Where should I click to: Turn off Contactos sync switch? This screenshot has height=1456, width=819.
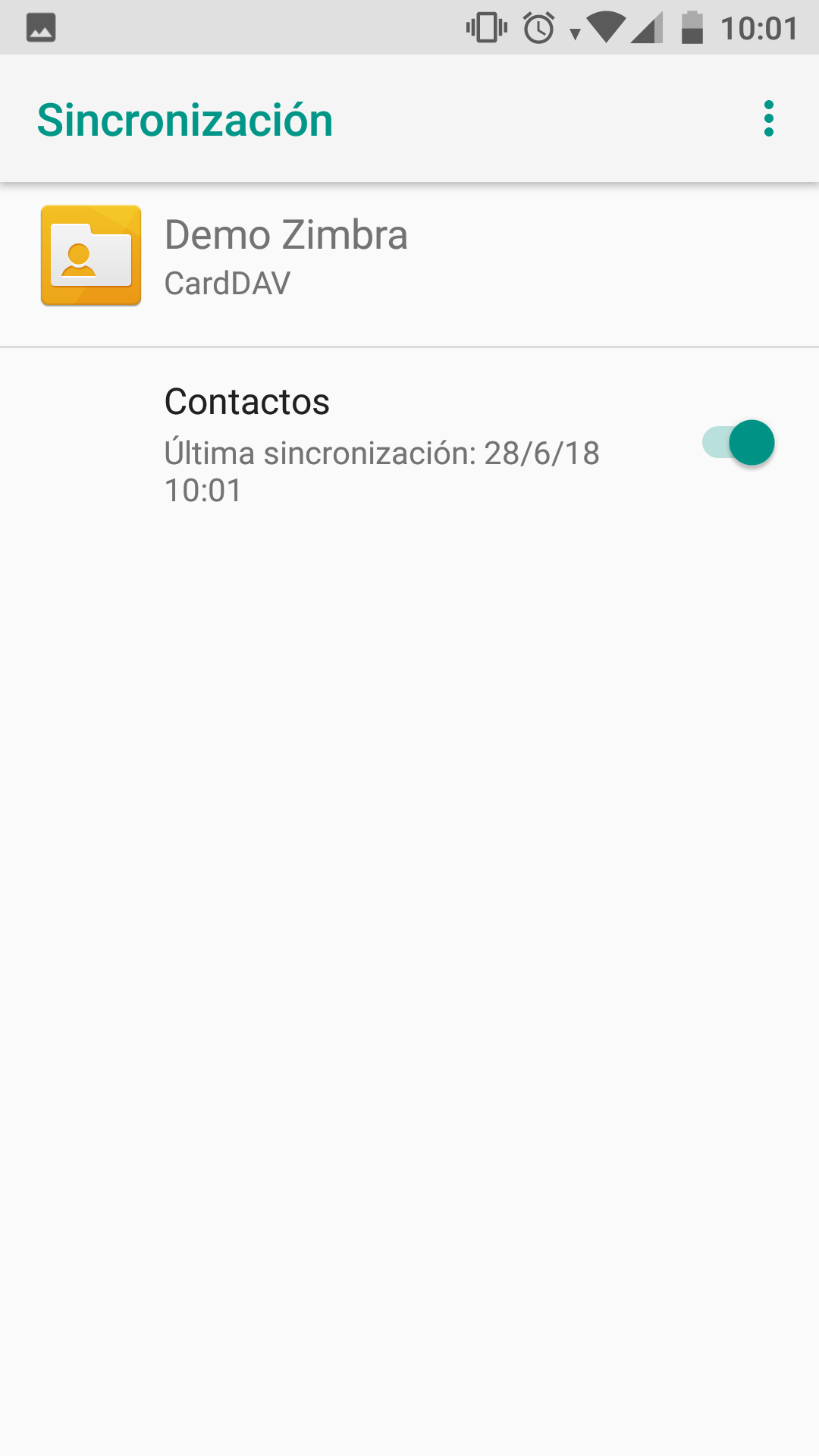pos(738,442)
